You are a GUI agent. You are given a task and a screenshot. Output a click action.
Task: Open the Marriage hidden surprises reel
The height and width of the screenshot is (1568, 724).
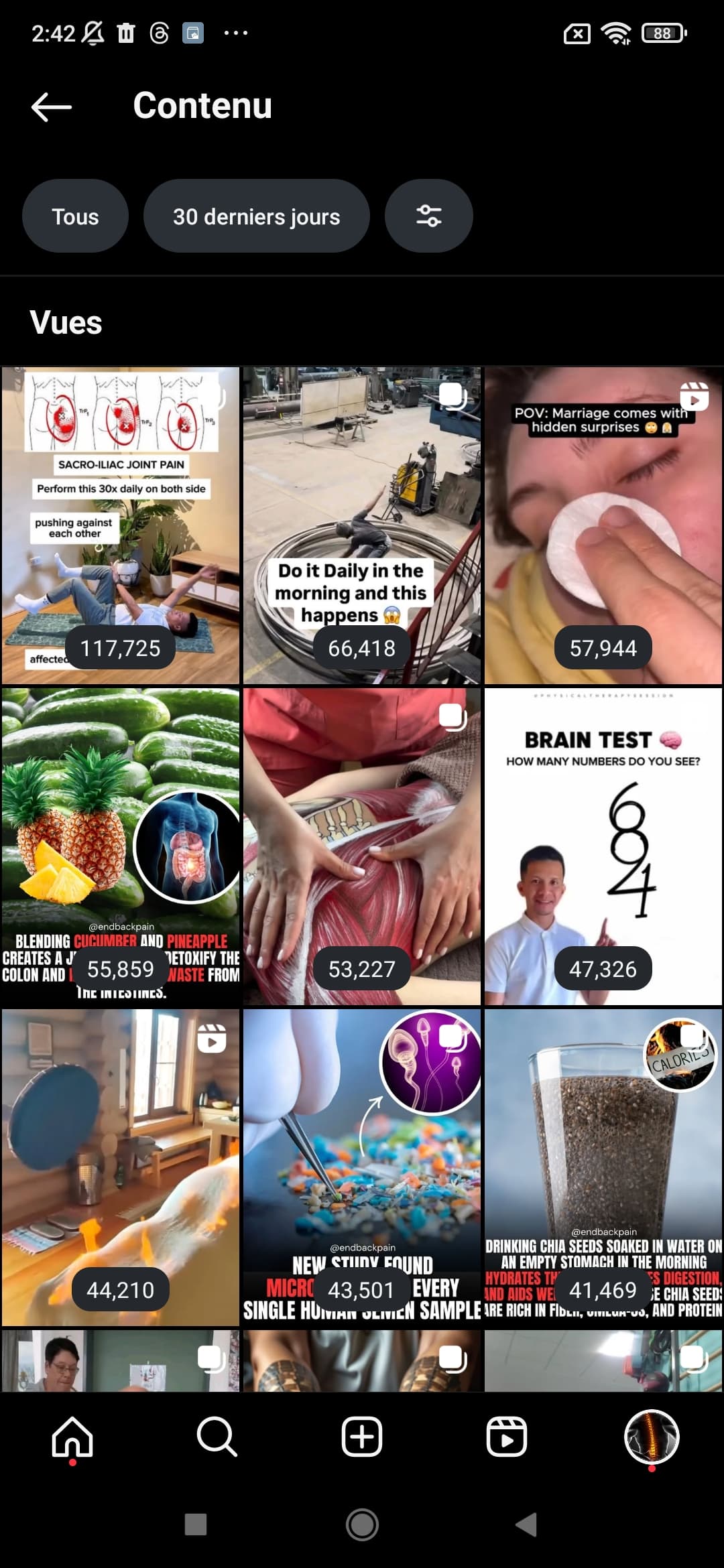[x=603, y=525]
